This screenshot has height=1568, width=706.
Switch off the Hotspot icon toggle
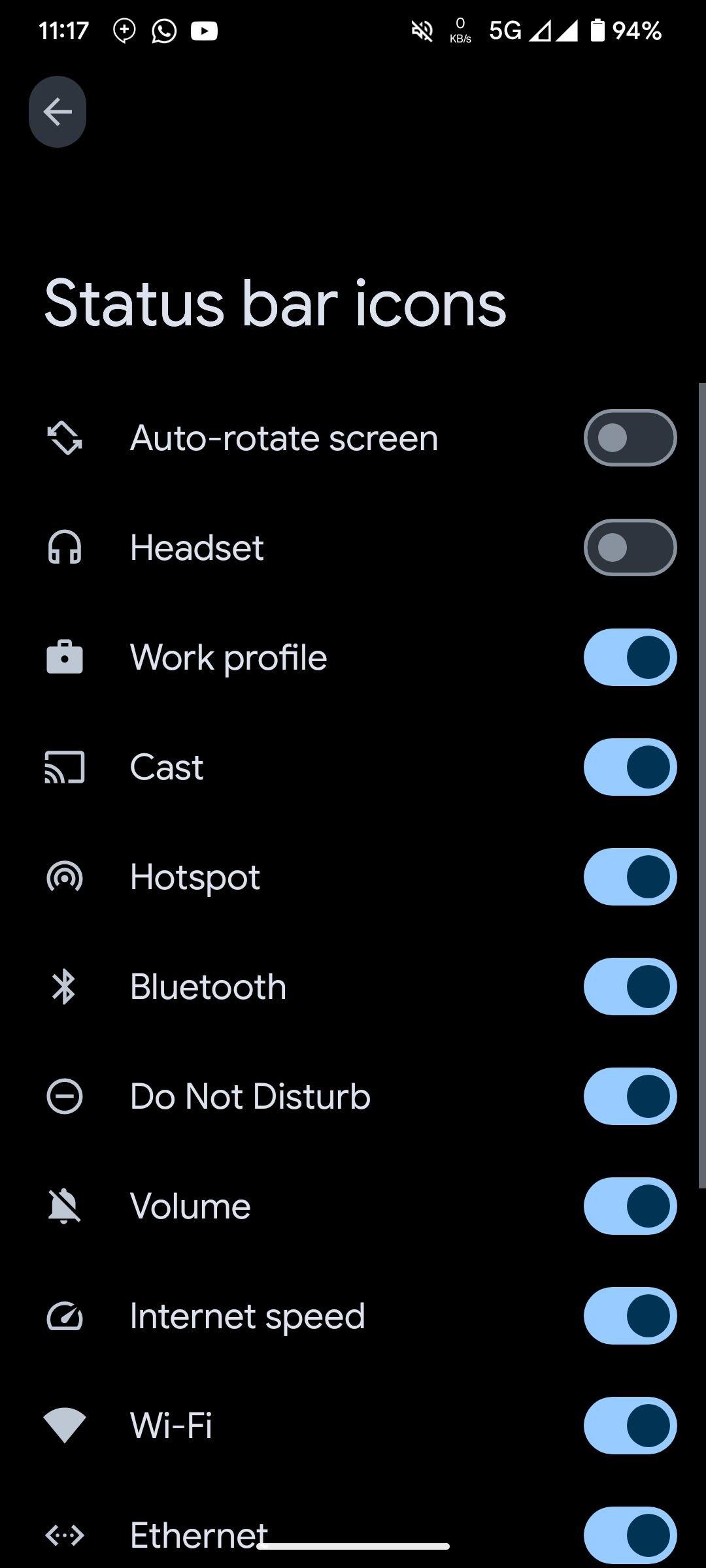[x=630, y=877]
